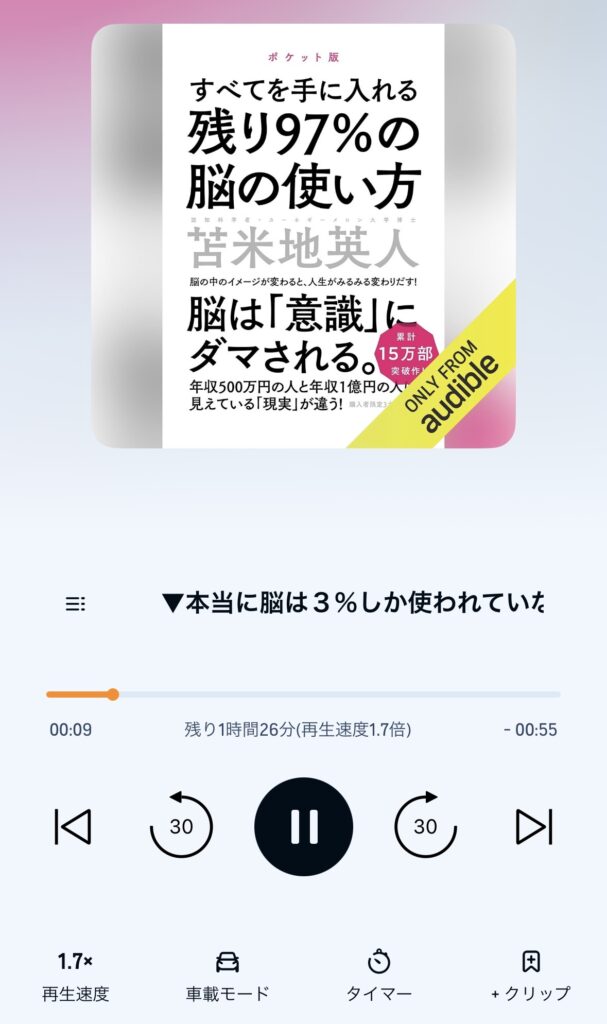Jump to the next chapter
607x1024 pixels.
coord(533,826)
